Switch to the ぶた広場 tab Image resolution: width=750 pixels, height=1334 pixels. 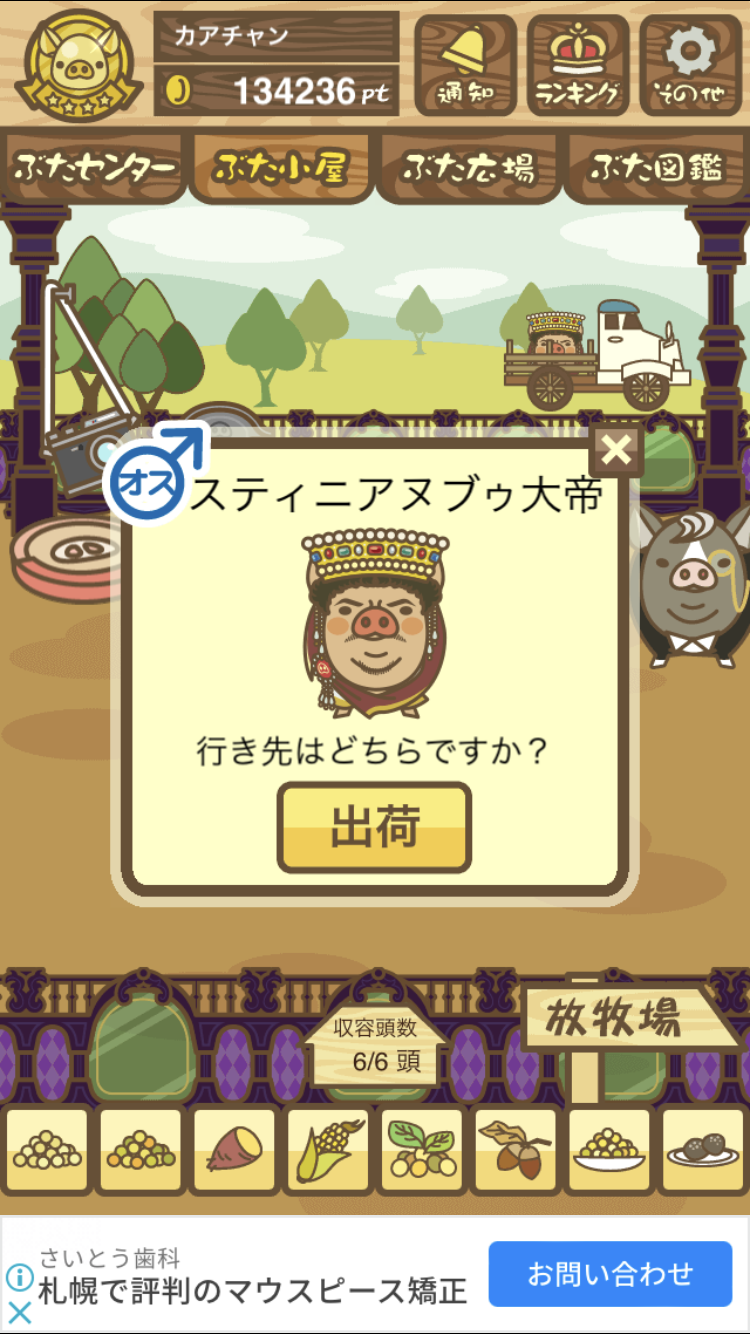(x=468, y=168)
